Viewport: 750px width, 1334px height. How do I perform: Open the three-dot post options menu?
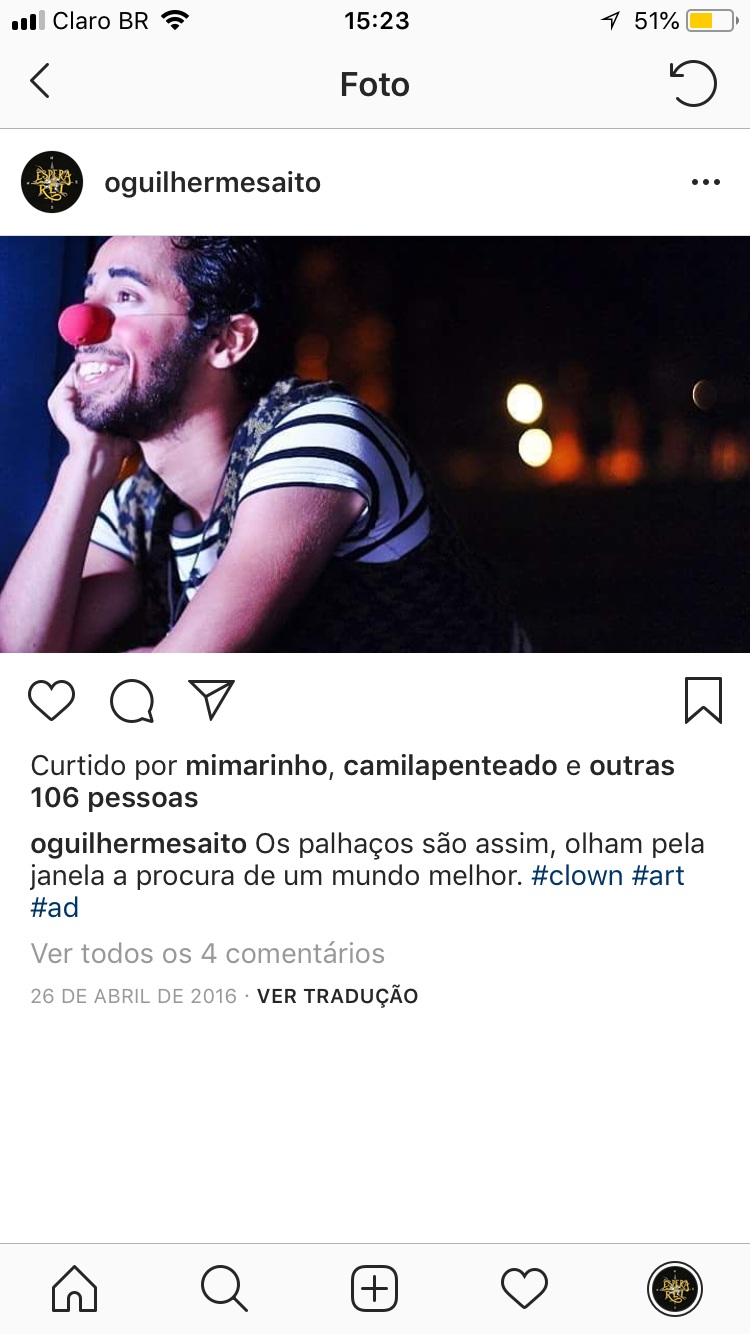[x=705, y=182]
